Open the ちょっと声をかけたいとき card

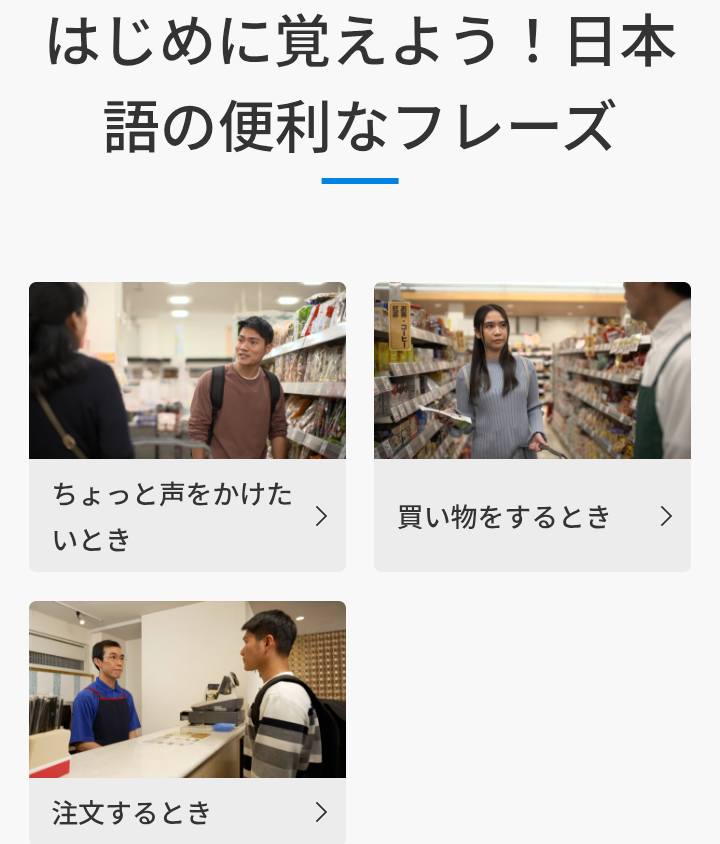click(187, 516)
